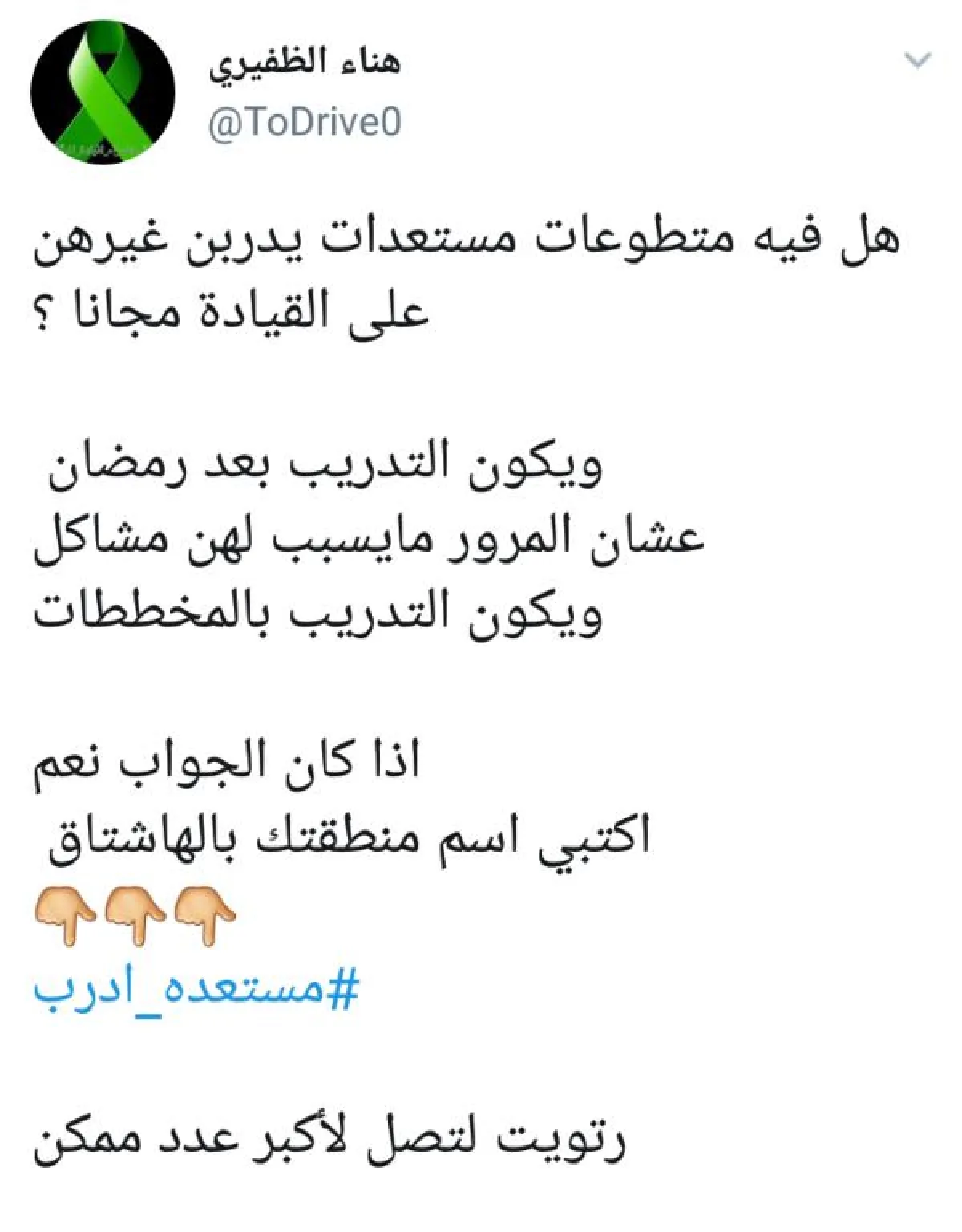Open the @ToDrive0 profile handle
Image resolution: width=962 pixels, height=1232 pixels.
[x=305, y=124]
